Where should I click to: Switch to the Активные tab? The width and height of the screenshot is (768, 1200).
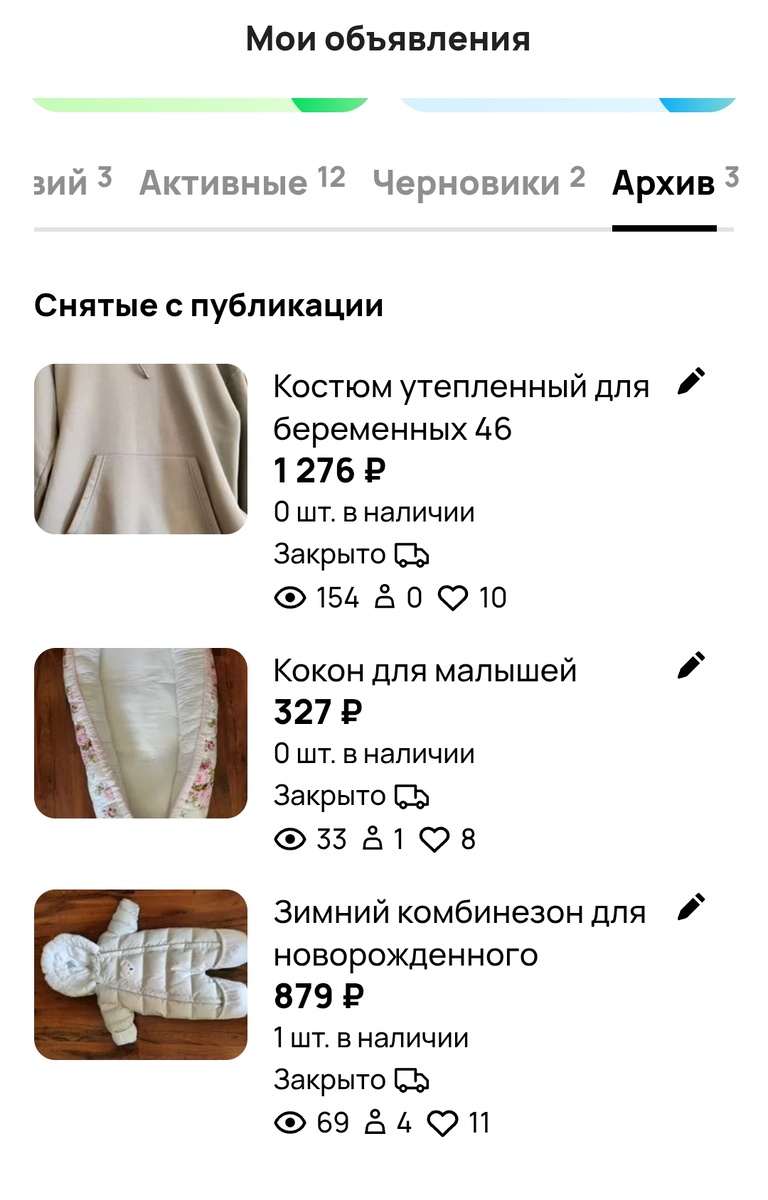241,183
